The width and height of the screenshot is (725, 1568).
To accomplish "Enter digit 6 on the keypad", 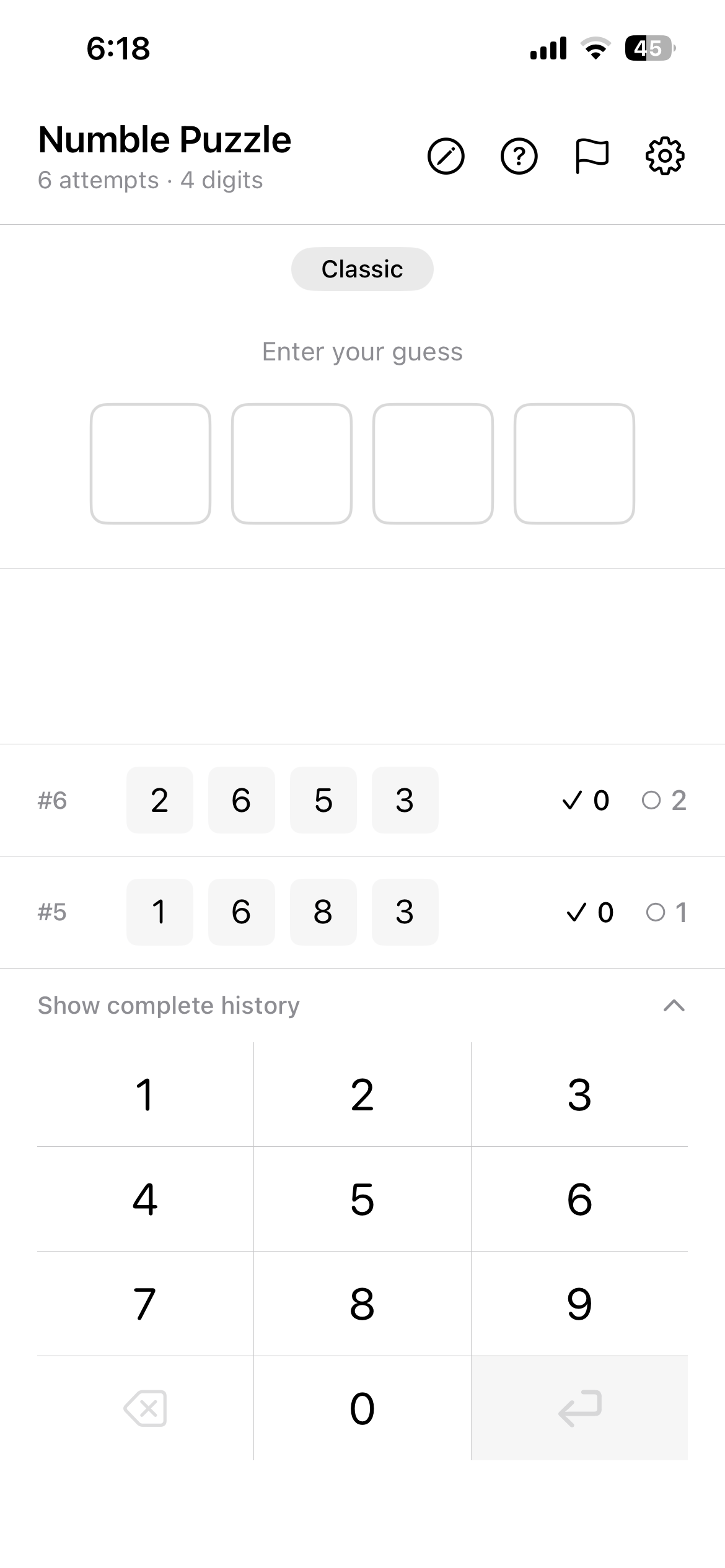I will pyautogui.click(x=580, y=1199).
